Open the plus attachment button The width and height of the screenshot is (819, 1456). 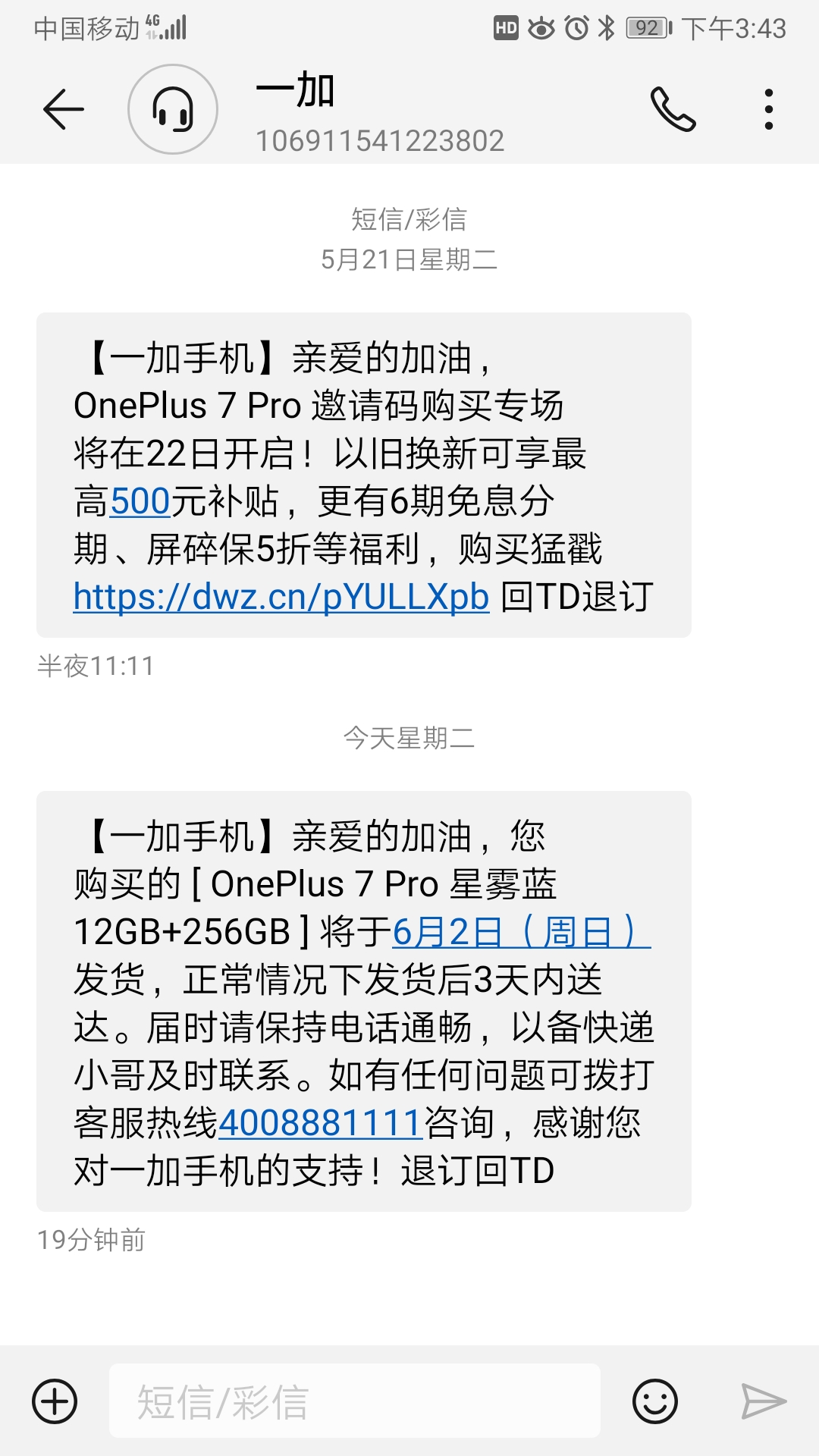click(55, 1401)
